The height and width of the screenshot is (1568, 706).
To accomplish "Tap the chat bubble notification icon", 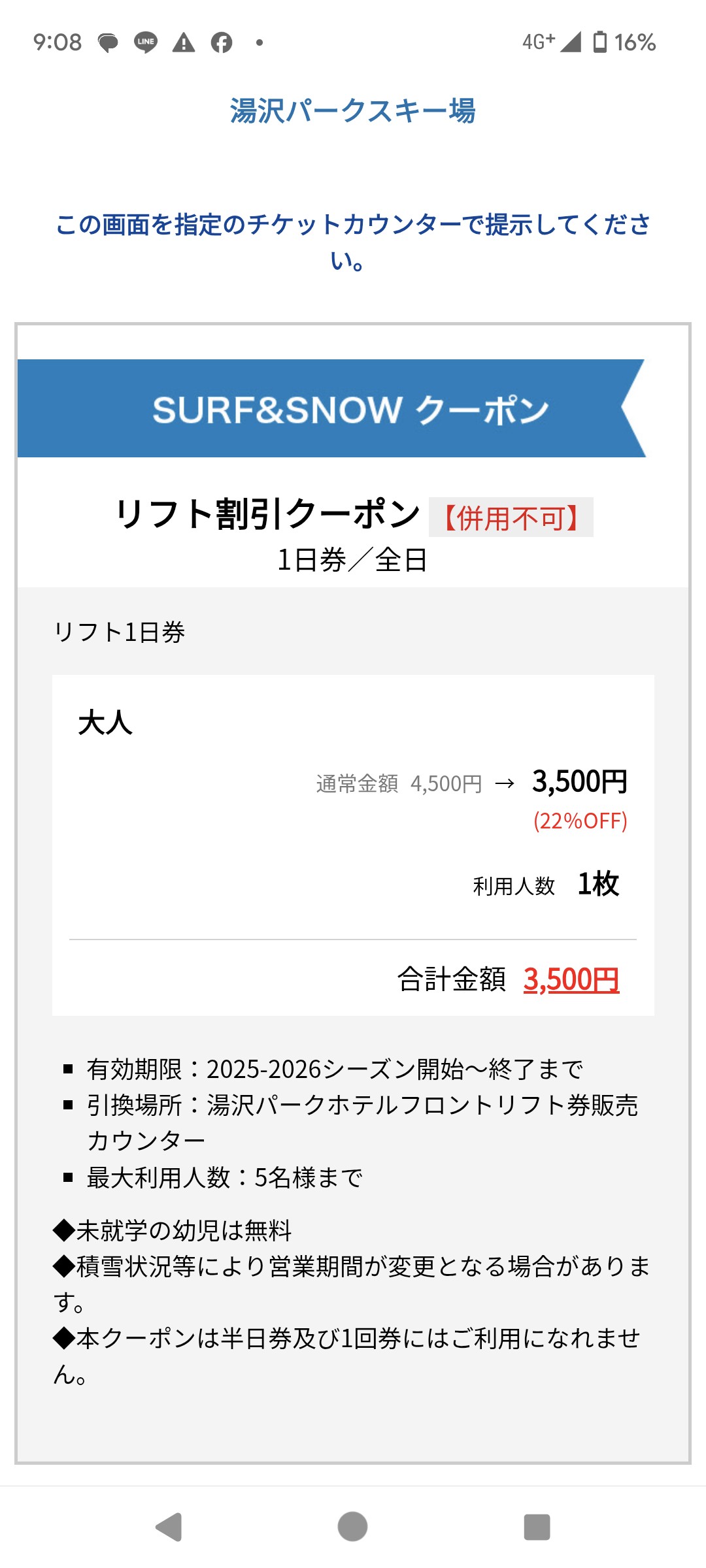I will pyautogui.click(x=108, y=41).
